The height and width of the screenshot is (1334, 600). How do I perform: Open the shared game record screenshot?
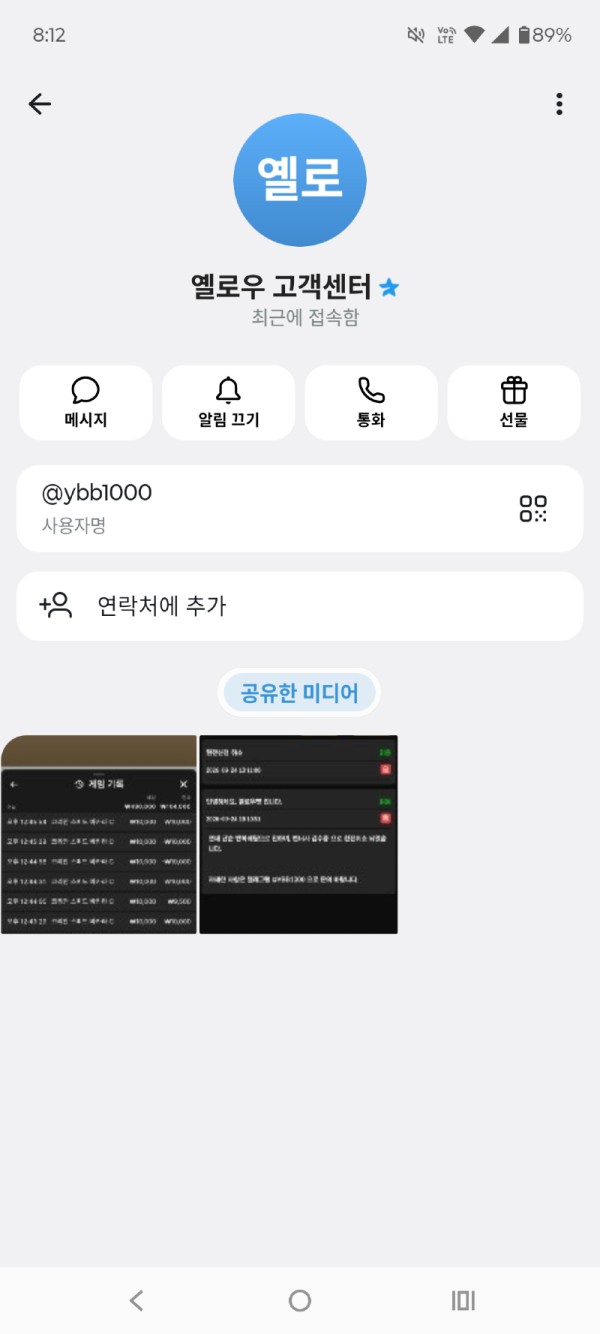coord(98,835)
